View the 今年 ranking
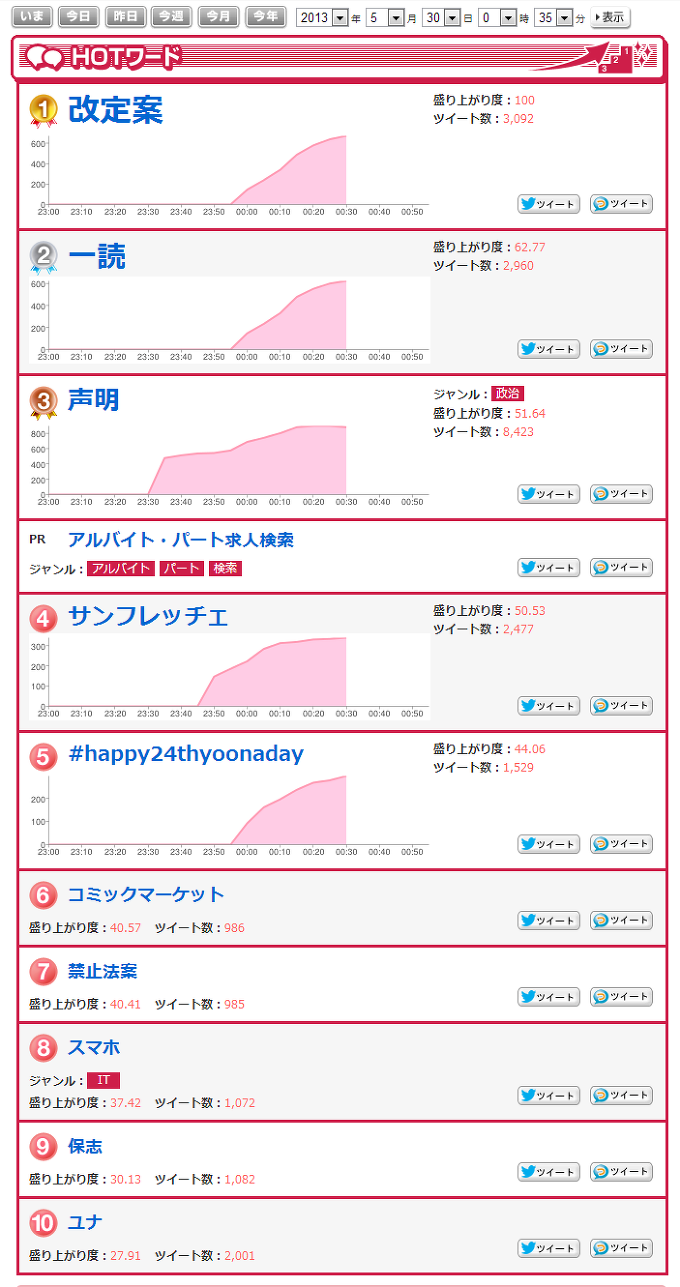Viewport: 680px width, 1287px height. pyautogui.click(x=265, y=17)
